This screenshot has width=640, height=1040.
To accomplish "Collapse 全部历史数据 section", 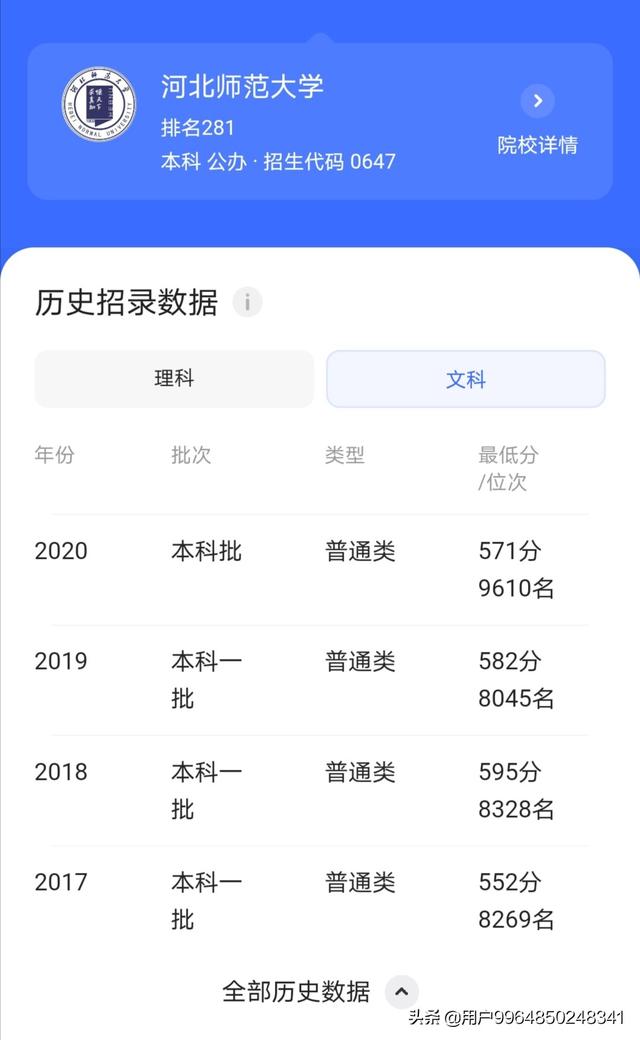I will 320,992.
